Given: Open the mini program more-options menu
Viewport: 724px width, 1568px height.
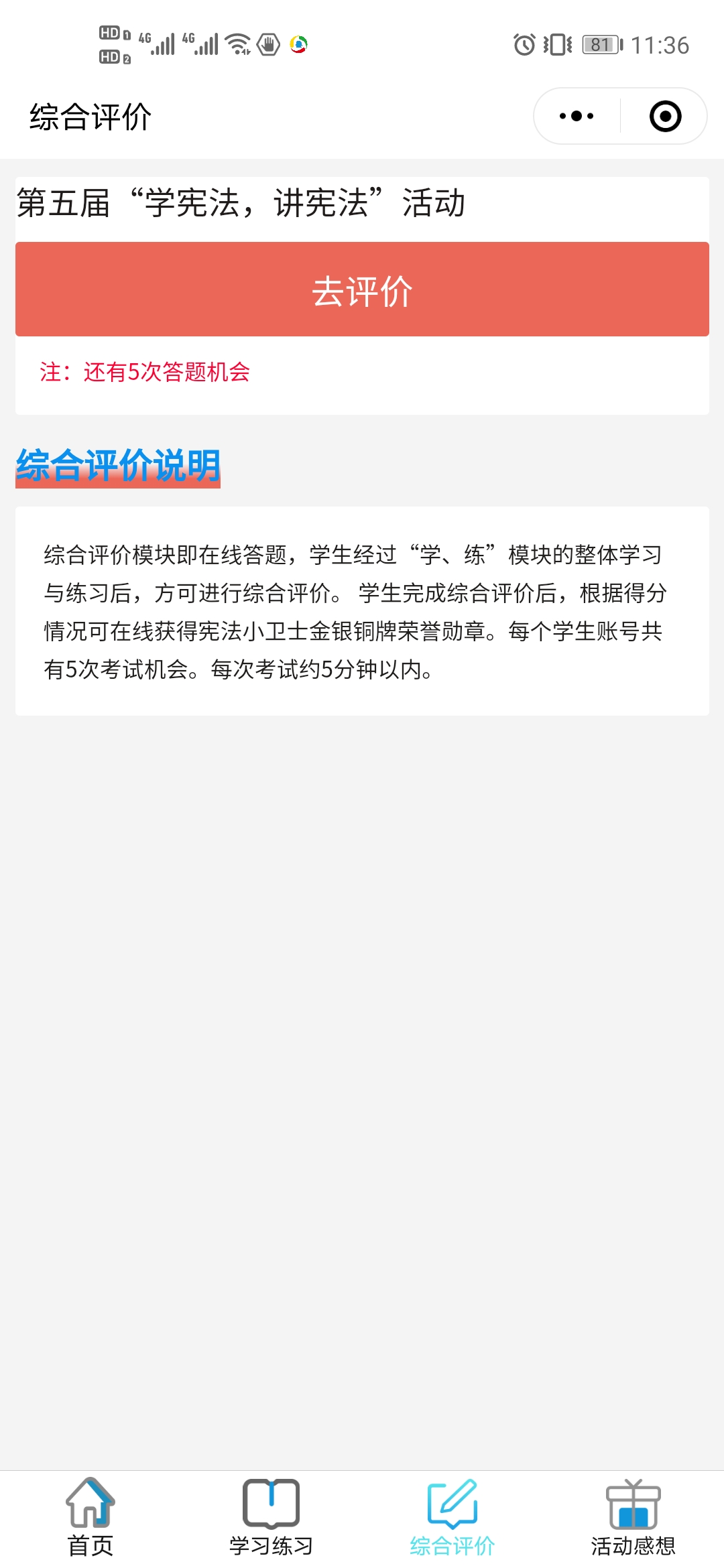Looking at the screenshot, I should coord(577,116).
